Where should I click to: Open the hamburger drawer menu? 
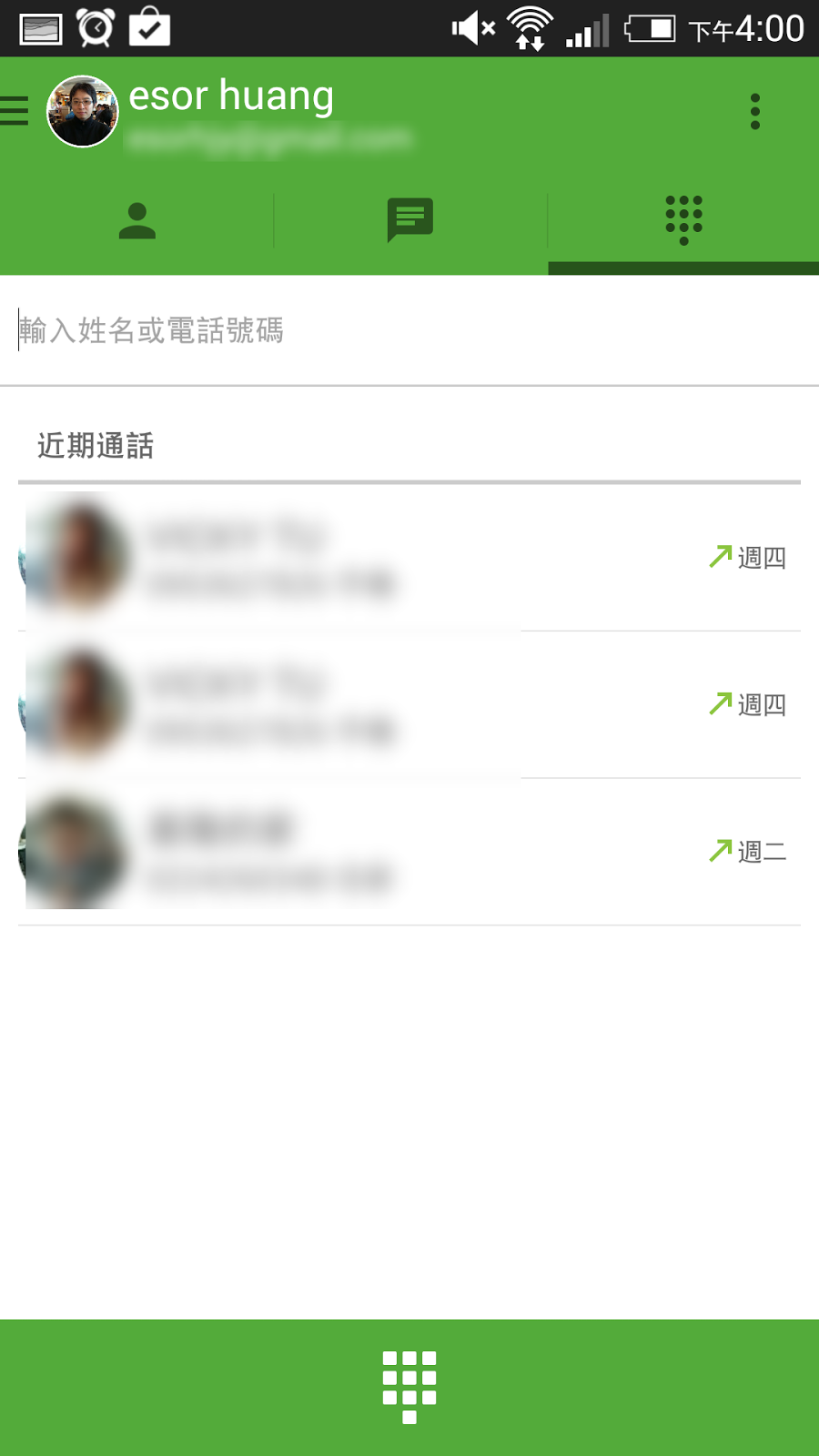coord(15,111)
